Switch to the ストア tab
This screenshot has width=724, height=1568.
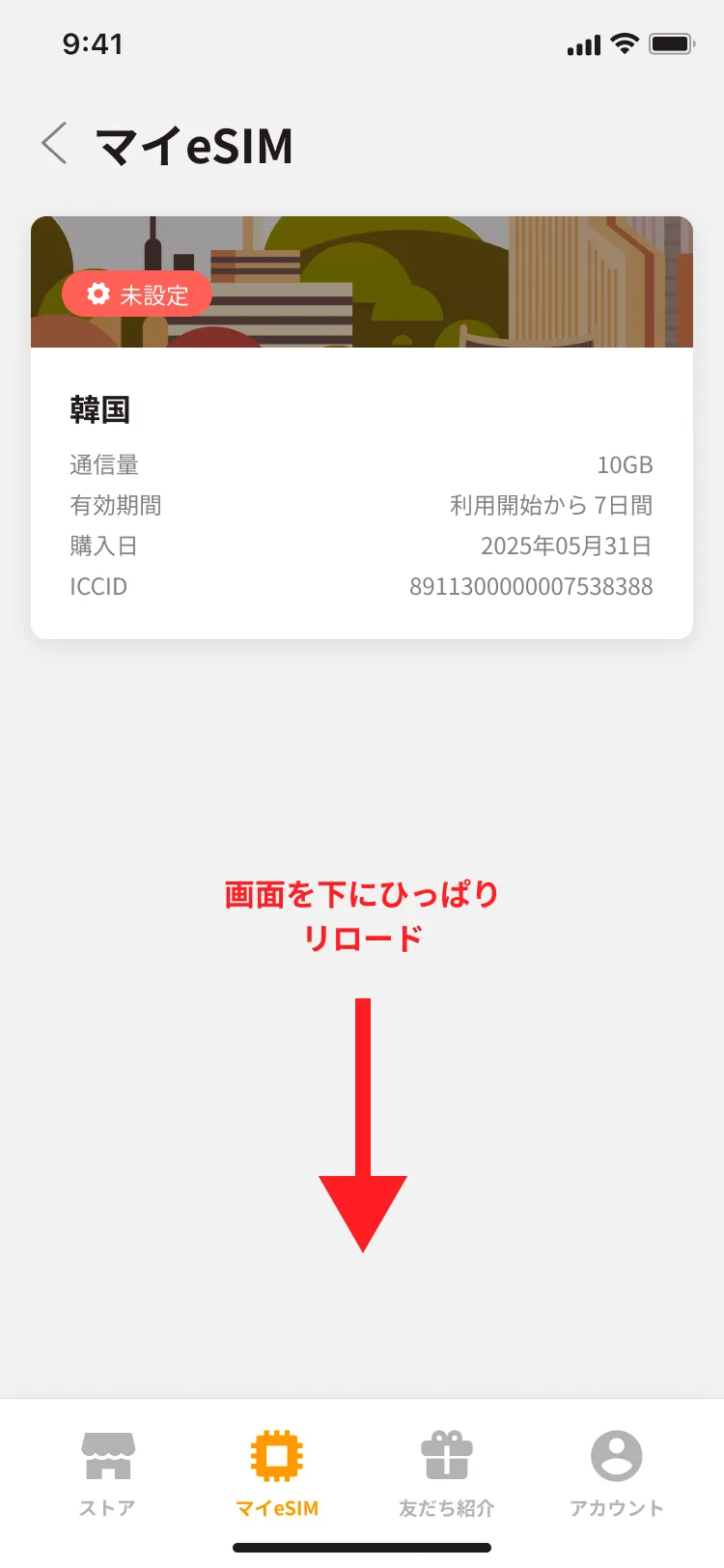[107, 1472]
